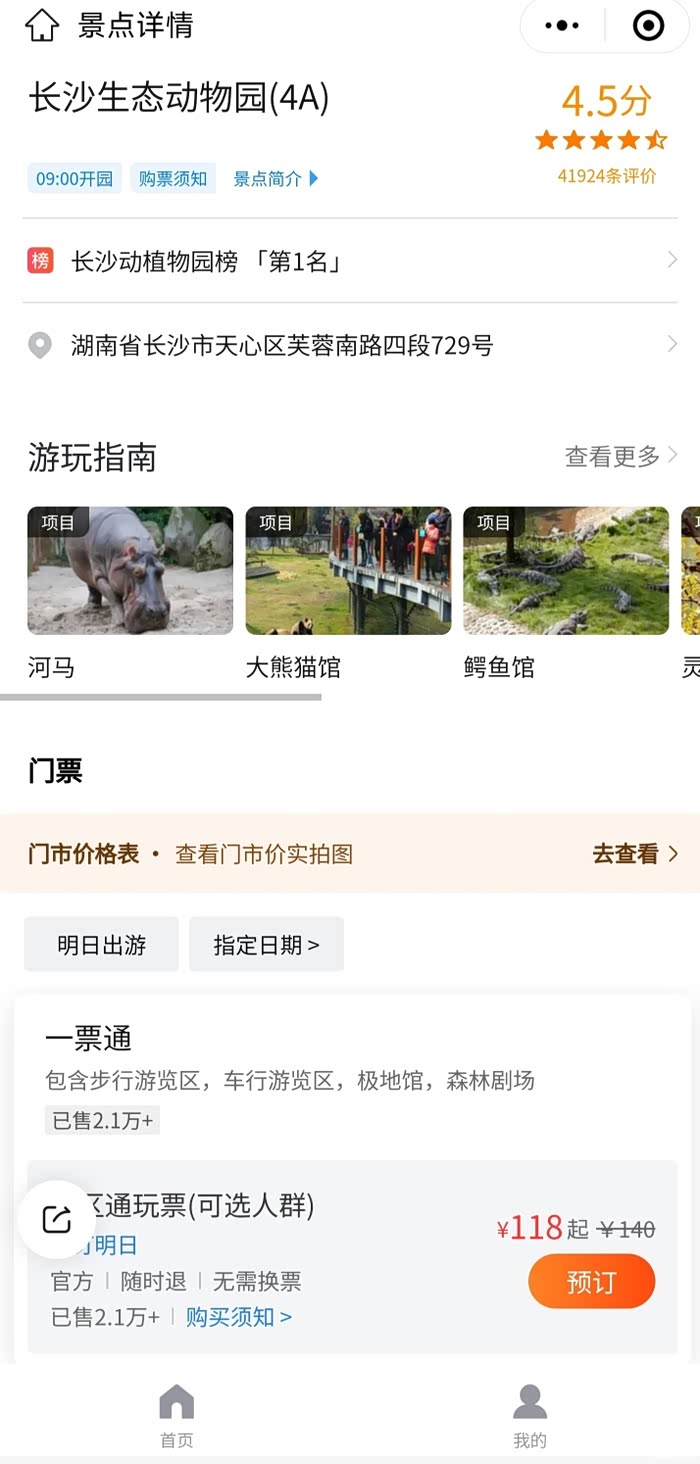Tap 去查看 for the 门市价格表
Screen dimensions: 700x1464
[x=635, y=854]
